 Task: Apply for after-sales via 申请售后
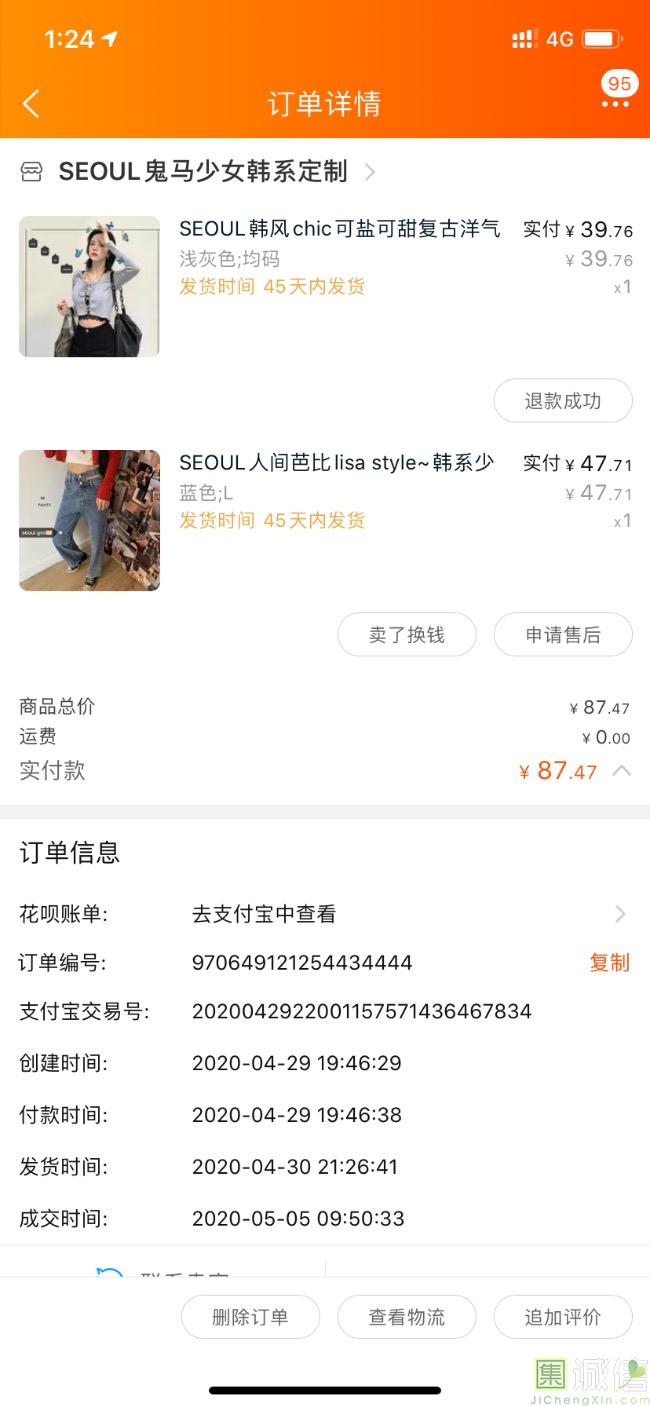[563, 635]
